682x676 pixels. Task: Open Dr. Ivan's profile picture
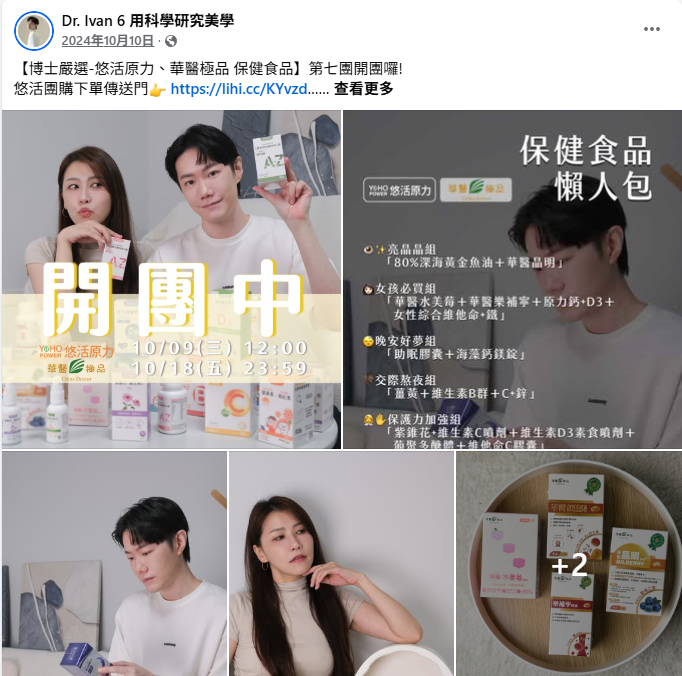click(x=33, y=31)
